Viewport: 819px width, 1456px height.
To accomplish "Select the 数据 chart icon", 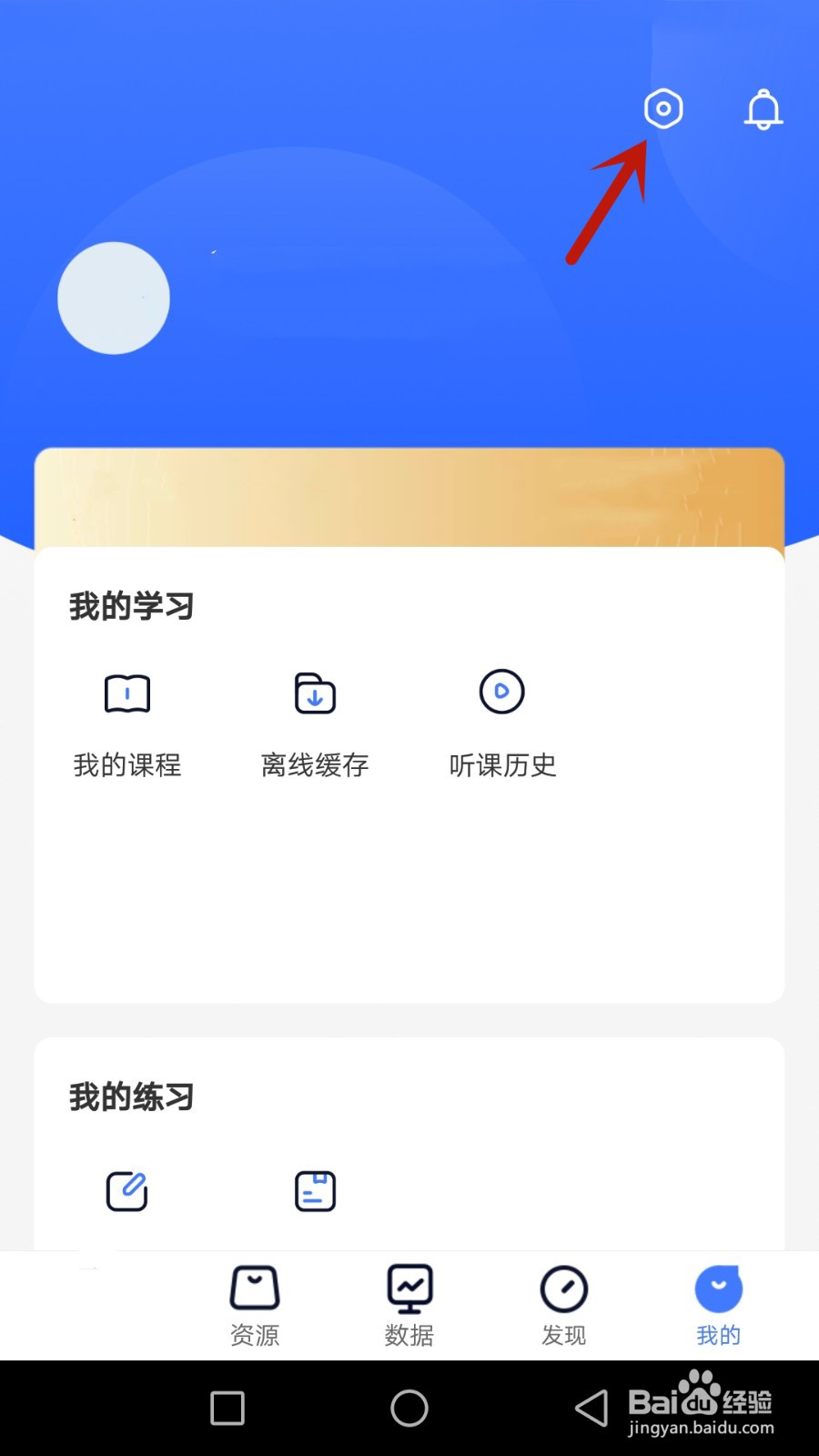I will (409, 1289).
